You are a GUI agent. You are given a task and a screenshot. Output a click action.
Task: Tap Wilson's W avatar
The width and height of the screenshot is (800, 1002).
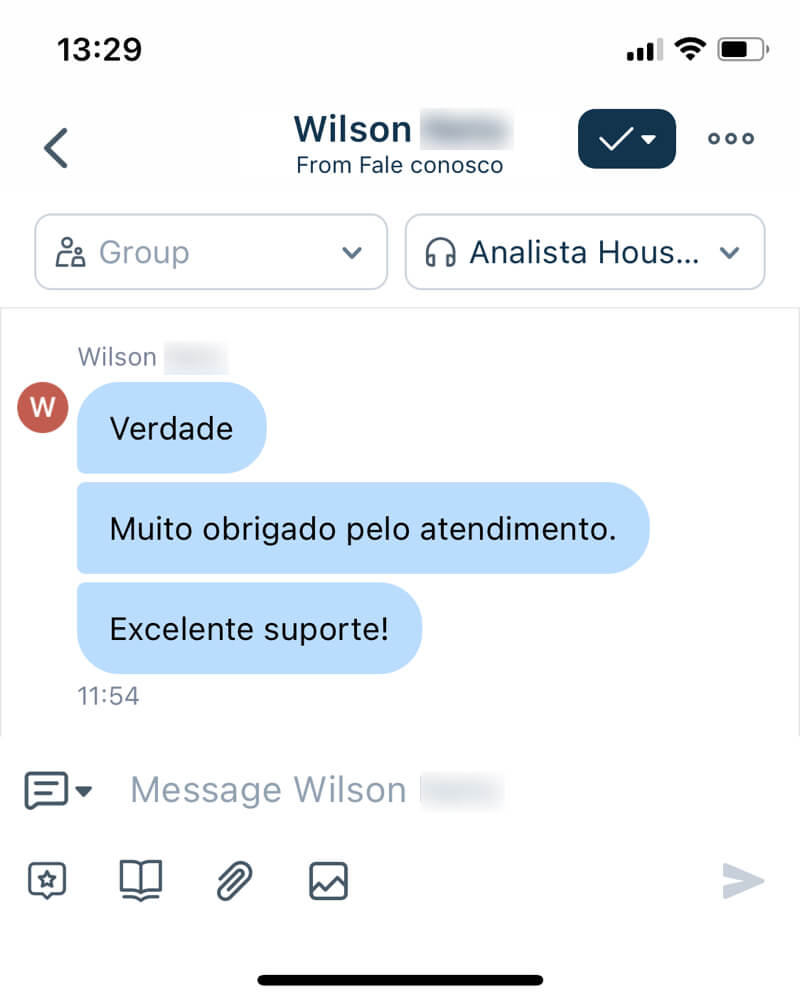pyautogui.click(x=43, y=407)
